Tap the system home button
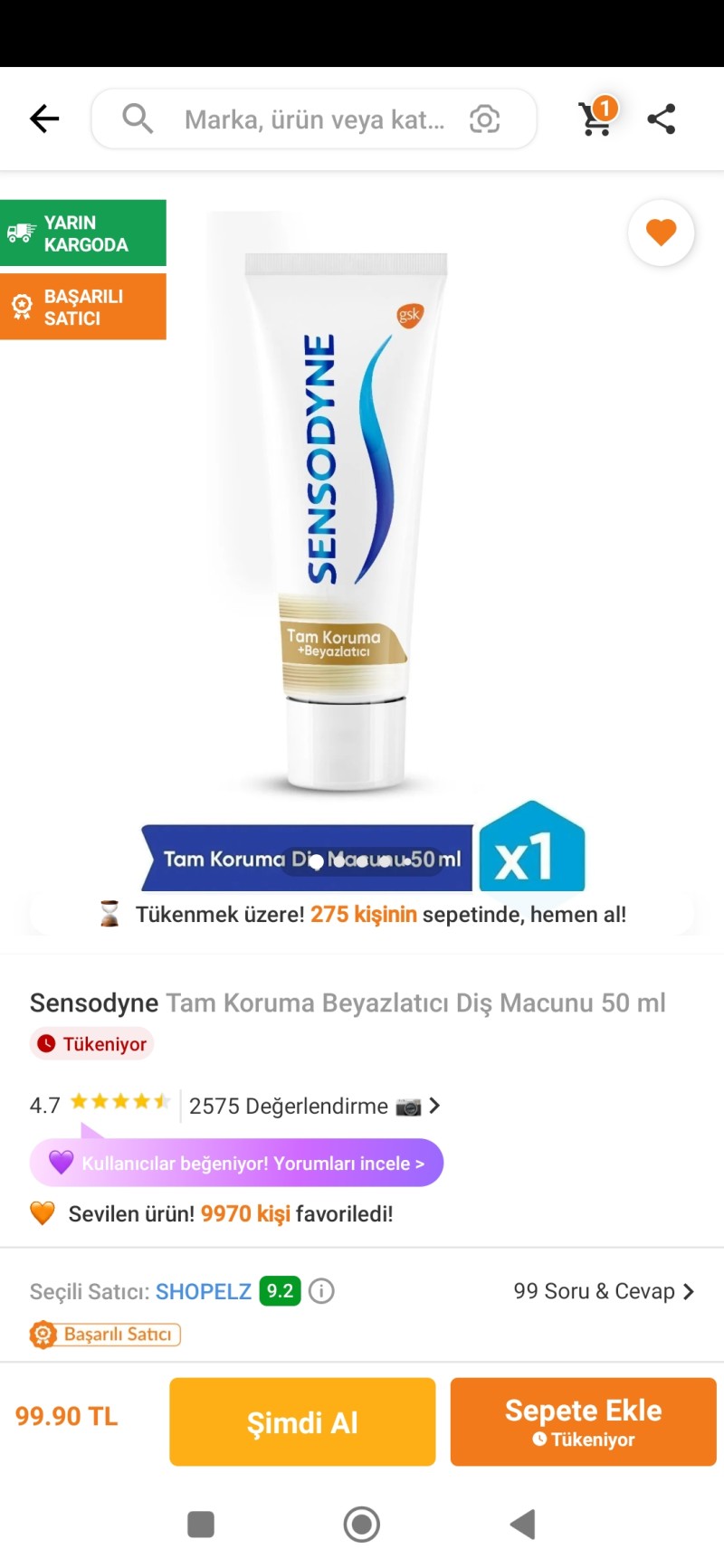Screen dimensions: 724x1568 [x=361, y=1525]
